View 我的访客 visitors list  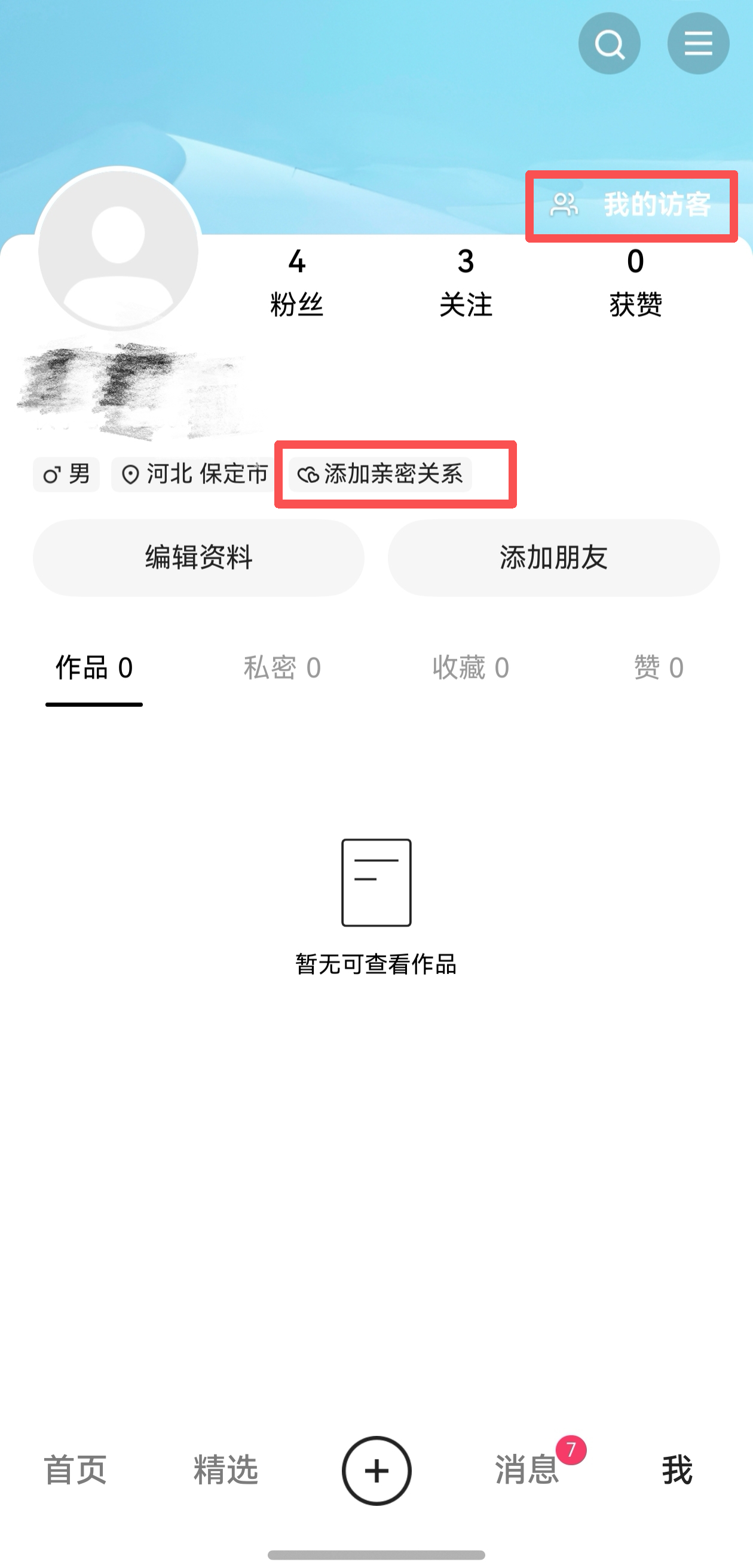631,205
